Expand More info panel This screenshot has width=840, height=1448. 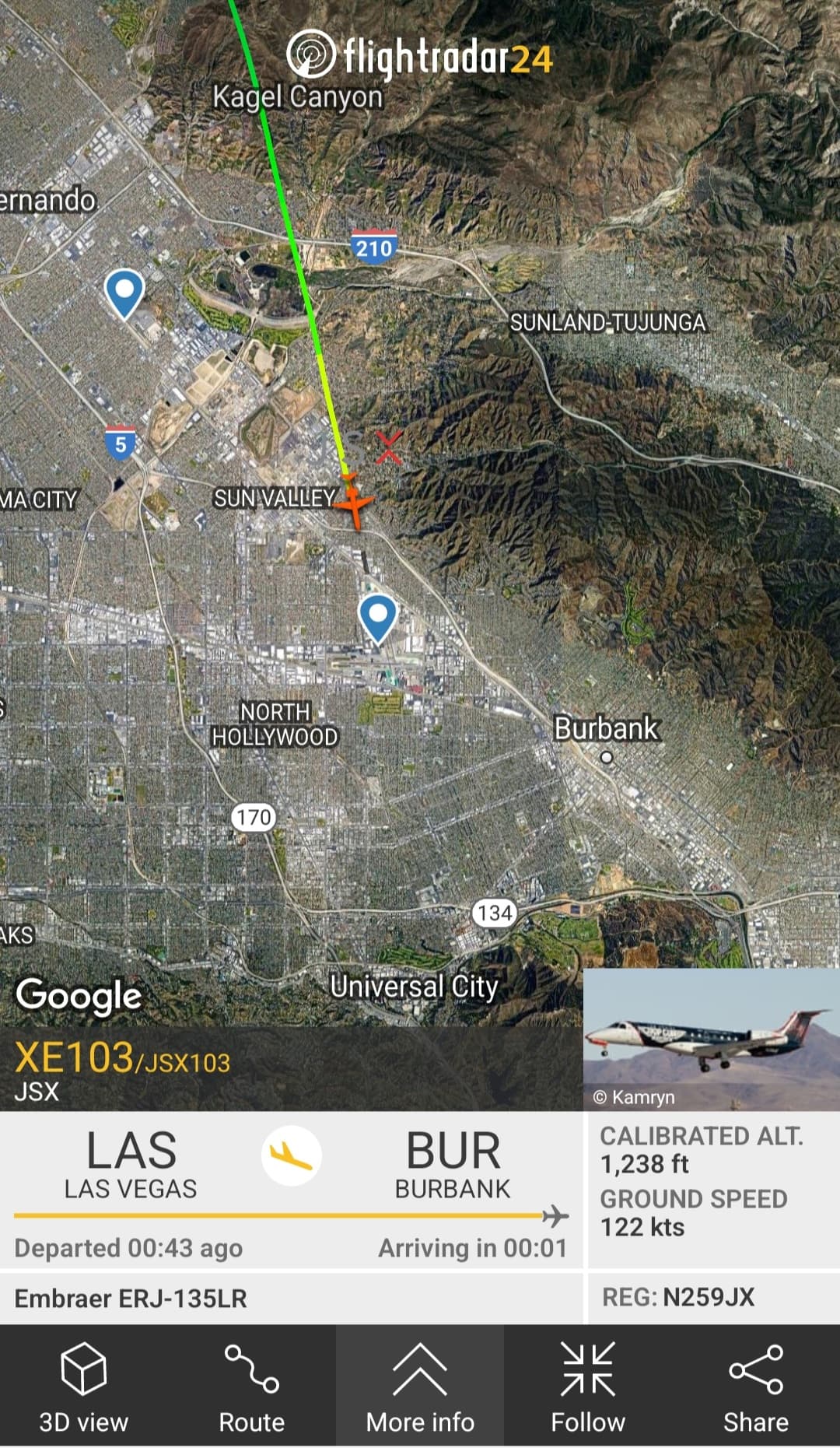click(x=420, y=1387)
